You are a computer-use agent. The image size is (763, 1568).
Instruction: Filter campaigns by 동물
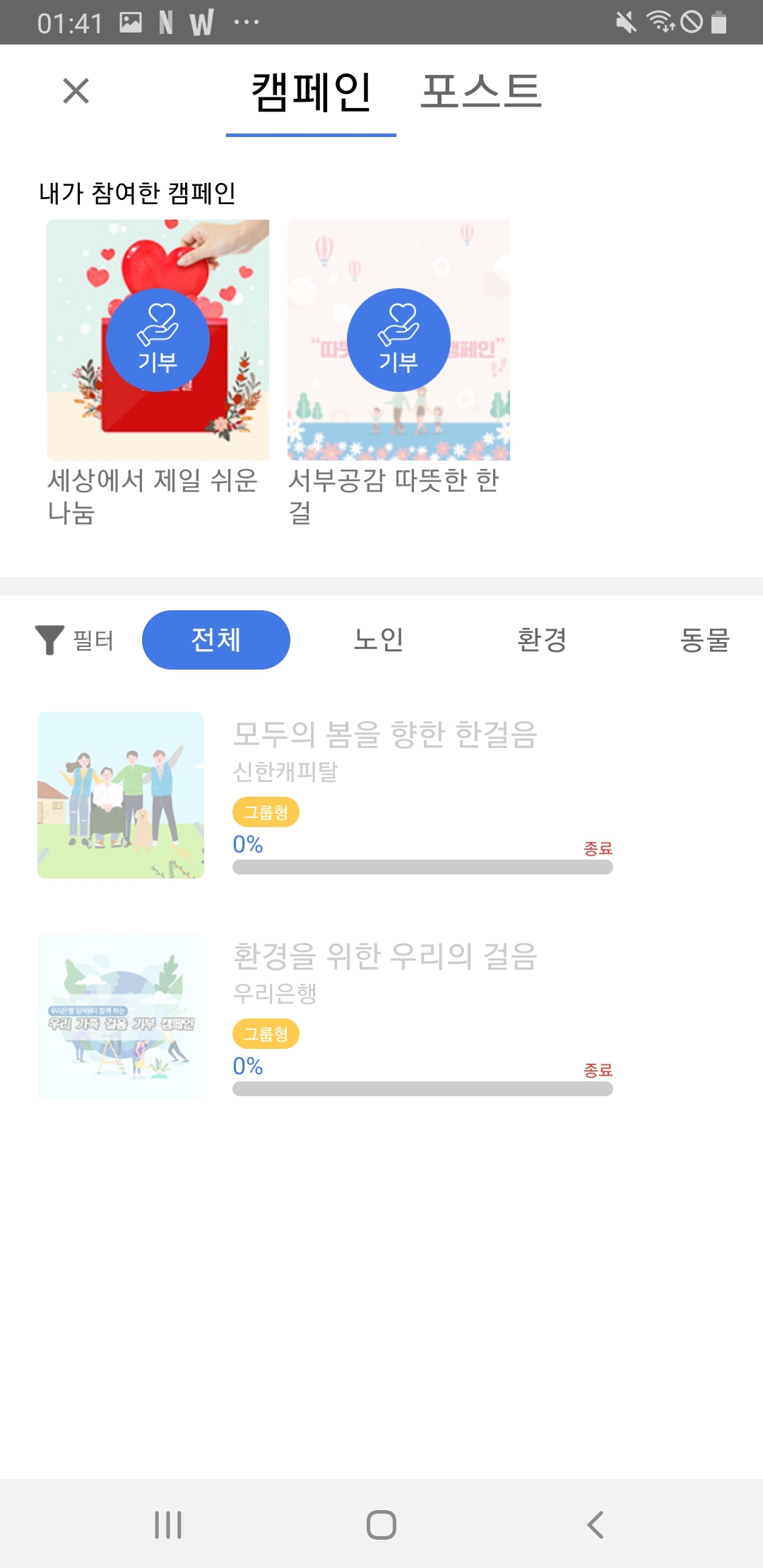704,640
